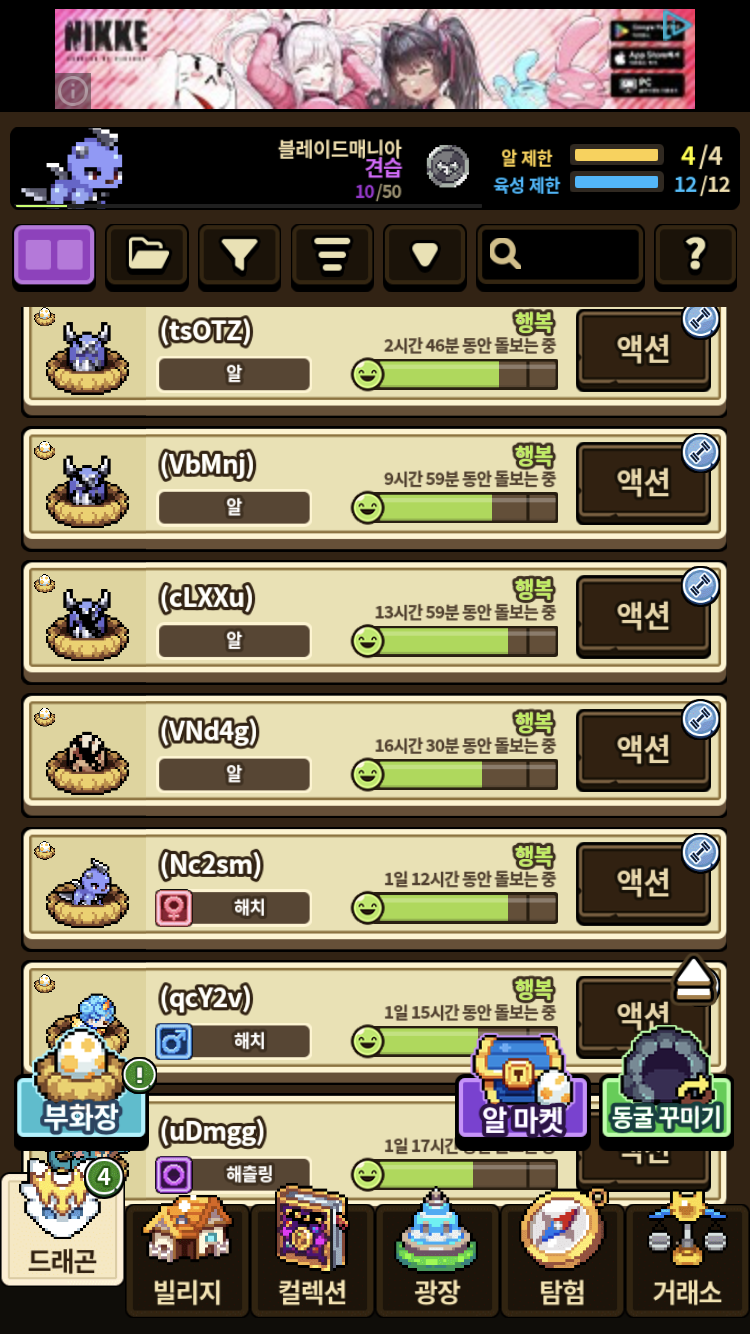Tap 액션 for dragon VNd4g
Viewport: 750px width, 1334px height.
click(x=642, y=748)
